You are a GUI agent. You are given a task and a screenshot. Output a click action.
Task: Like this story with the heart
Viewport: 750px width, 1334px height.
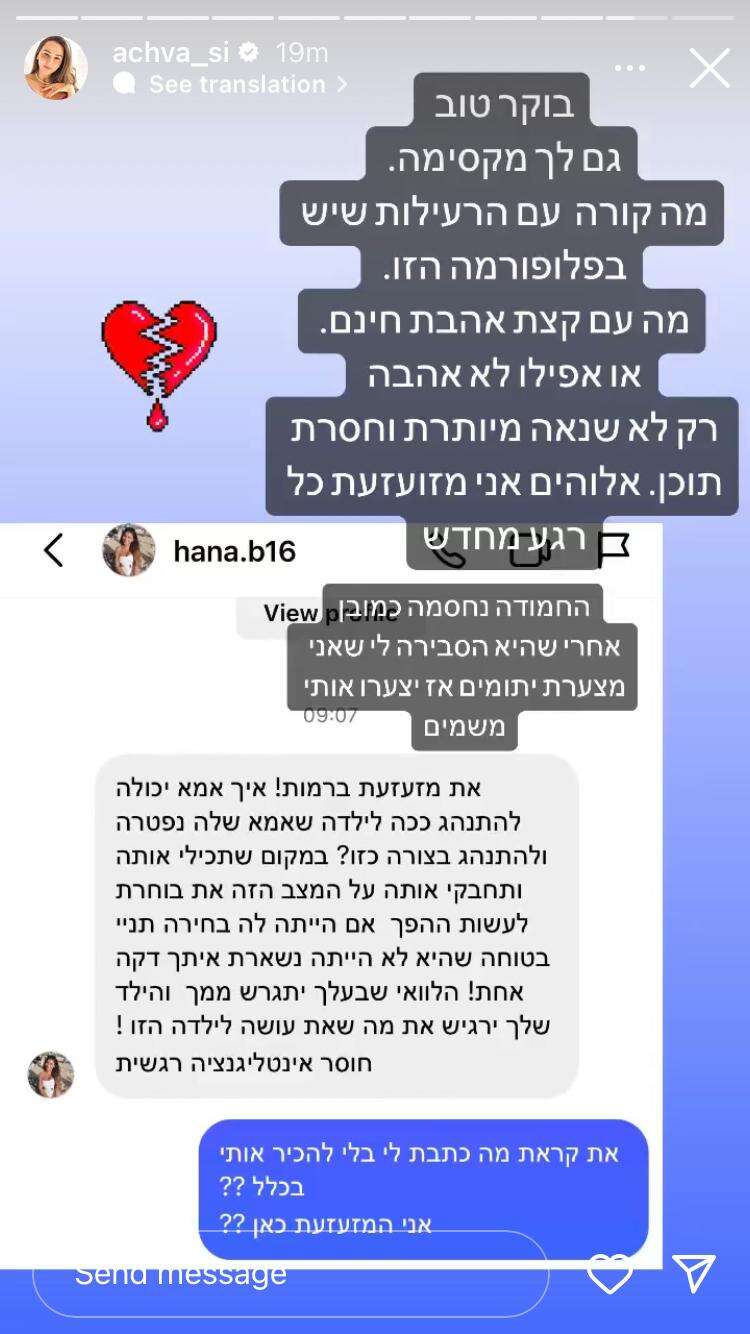609,1274
